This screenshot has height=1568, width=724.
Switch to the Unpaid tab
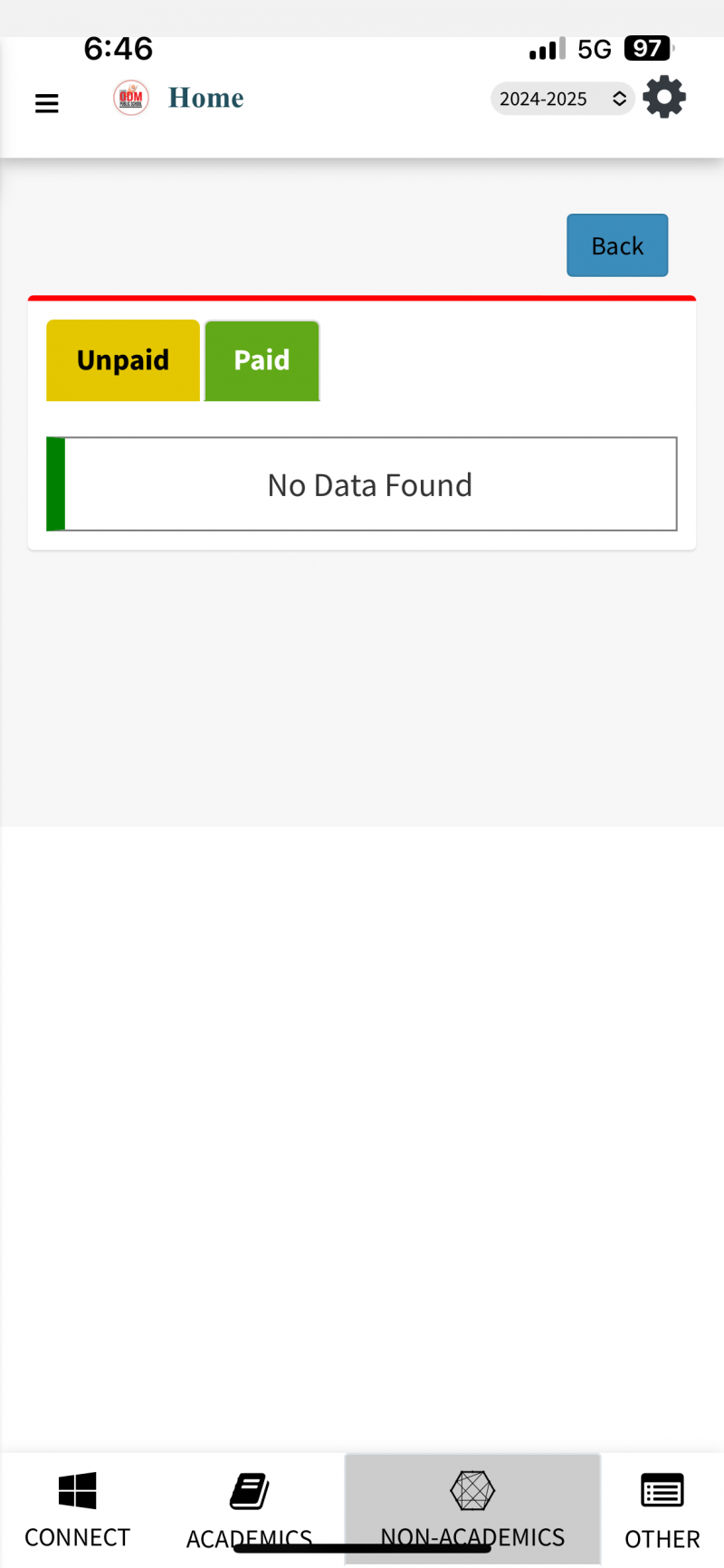click(x=123, y=360)
